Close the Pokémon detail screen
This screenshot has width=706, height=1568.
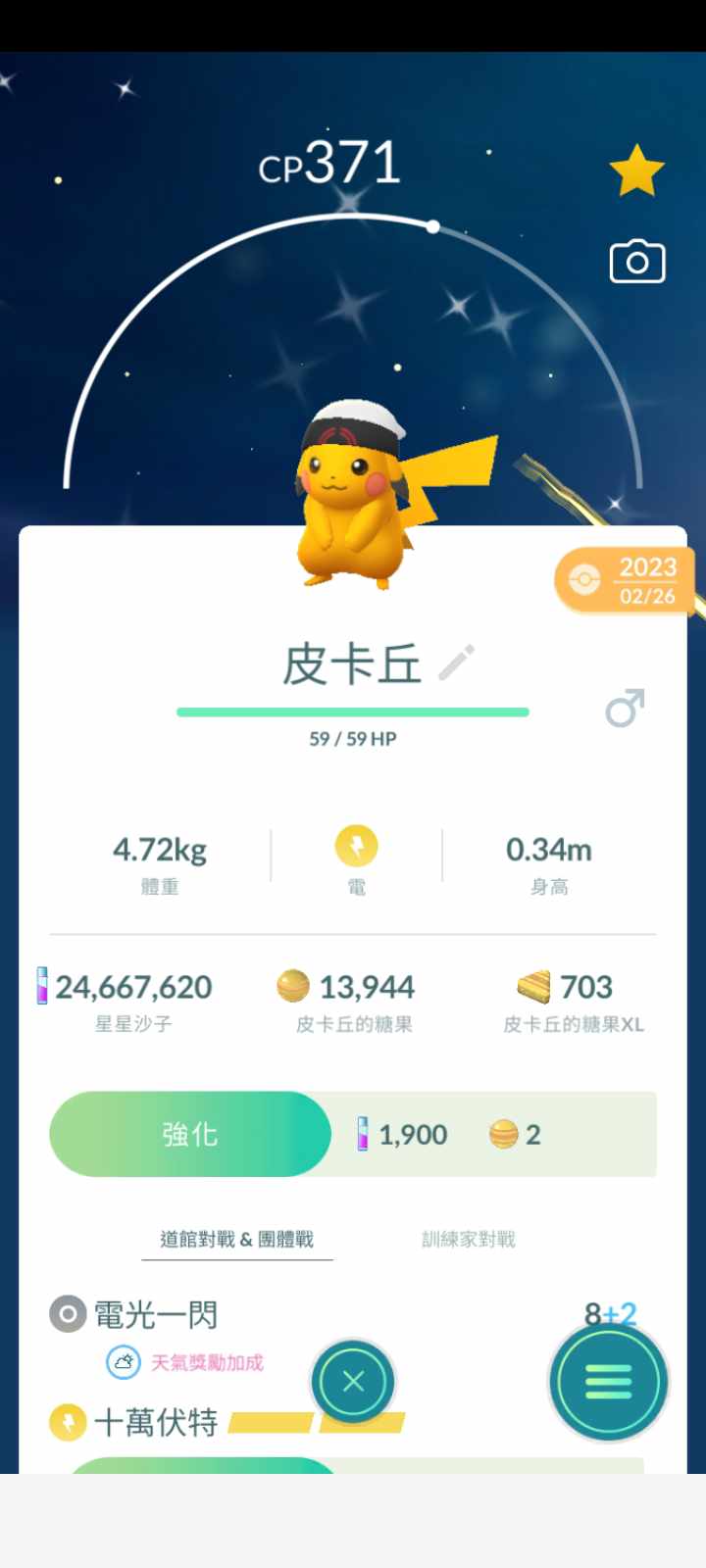click(353, 1381)
